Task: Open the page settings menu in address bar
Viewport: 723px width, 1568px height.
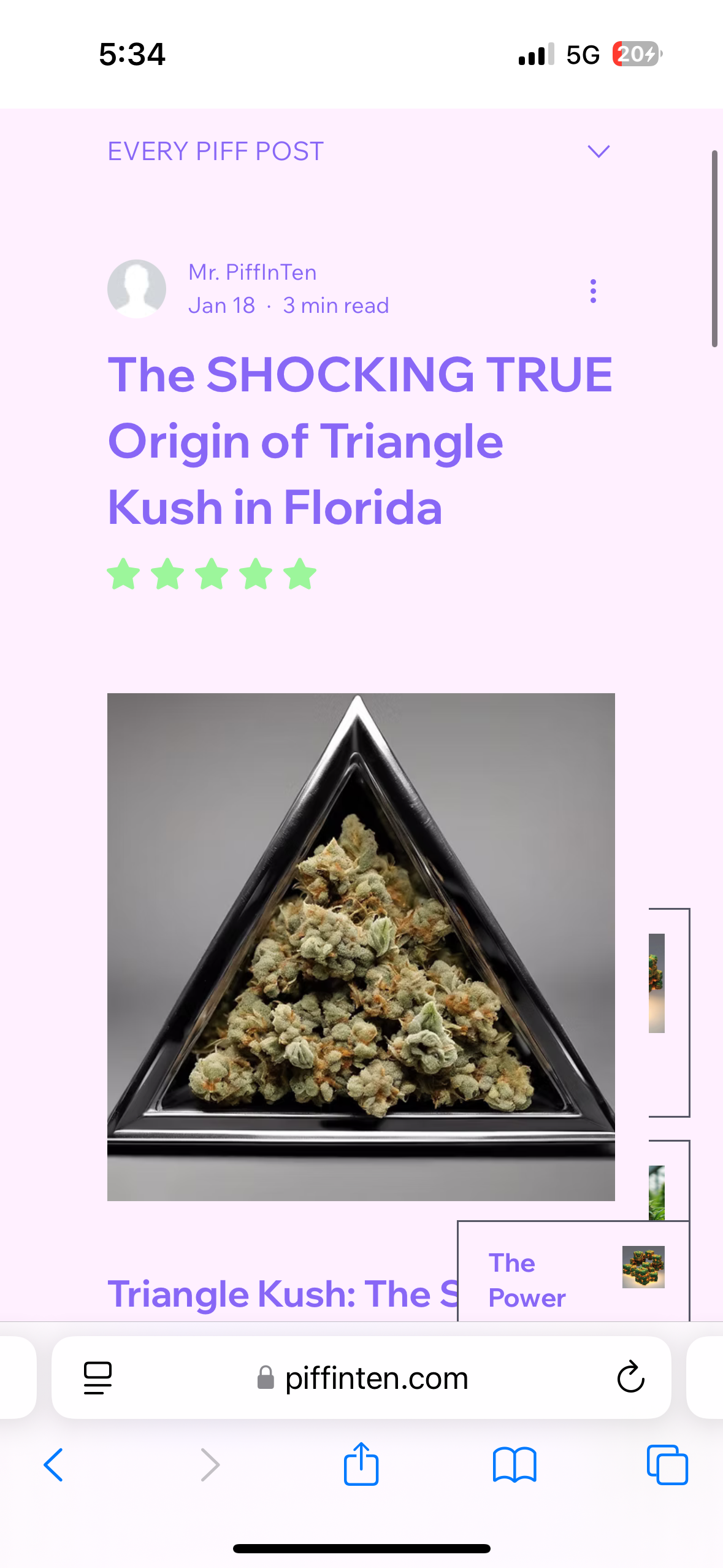Action: click(x=98, y=1378)
